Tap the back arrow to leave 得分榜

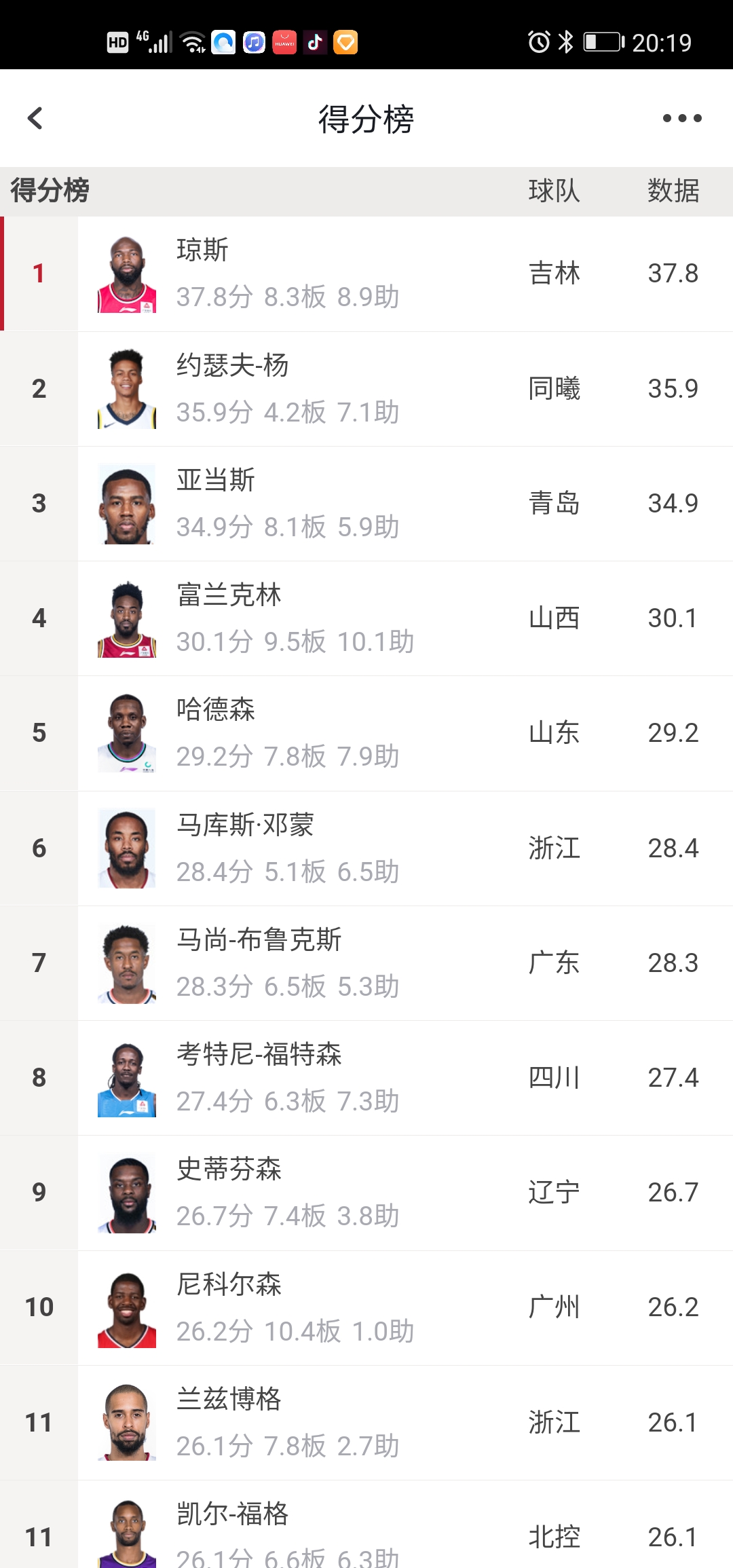pyautogui.click(x=35, y=118)
